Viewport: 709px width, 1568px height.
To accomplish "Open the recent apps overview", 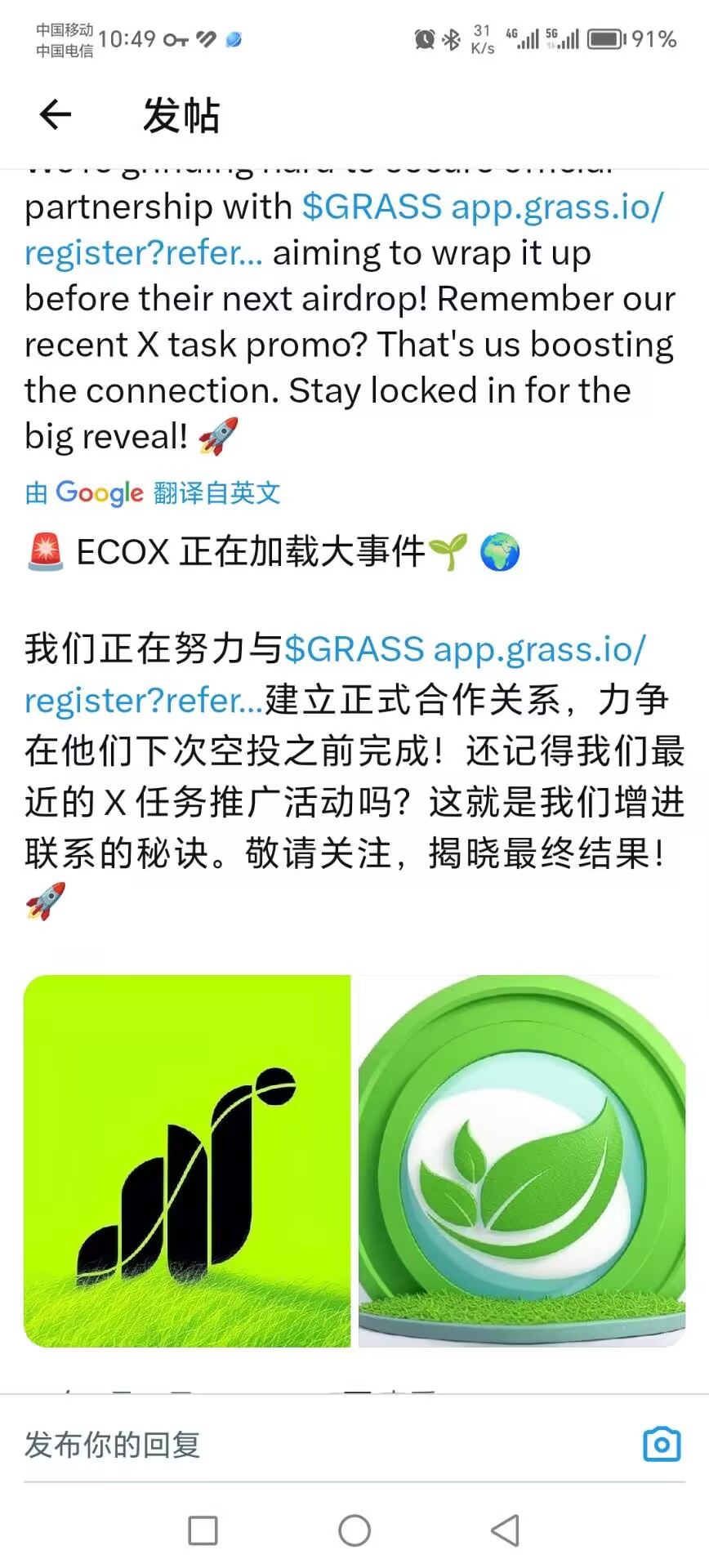I will 203,1530.
